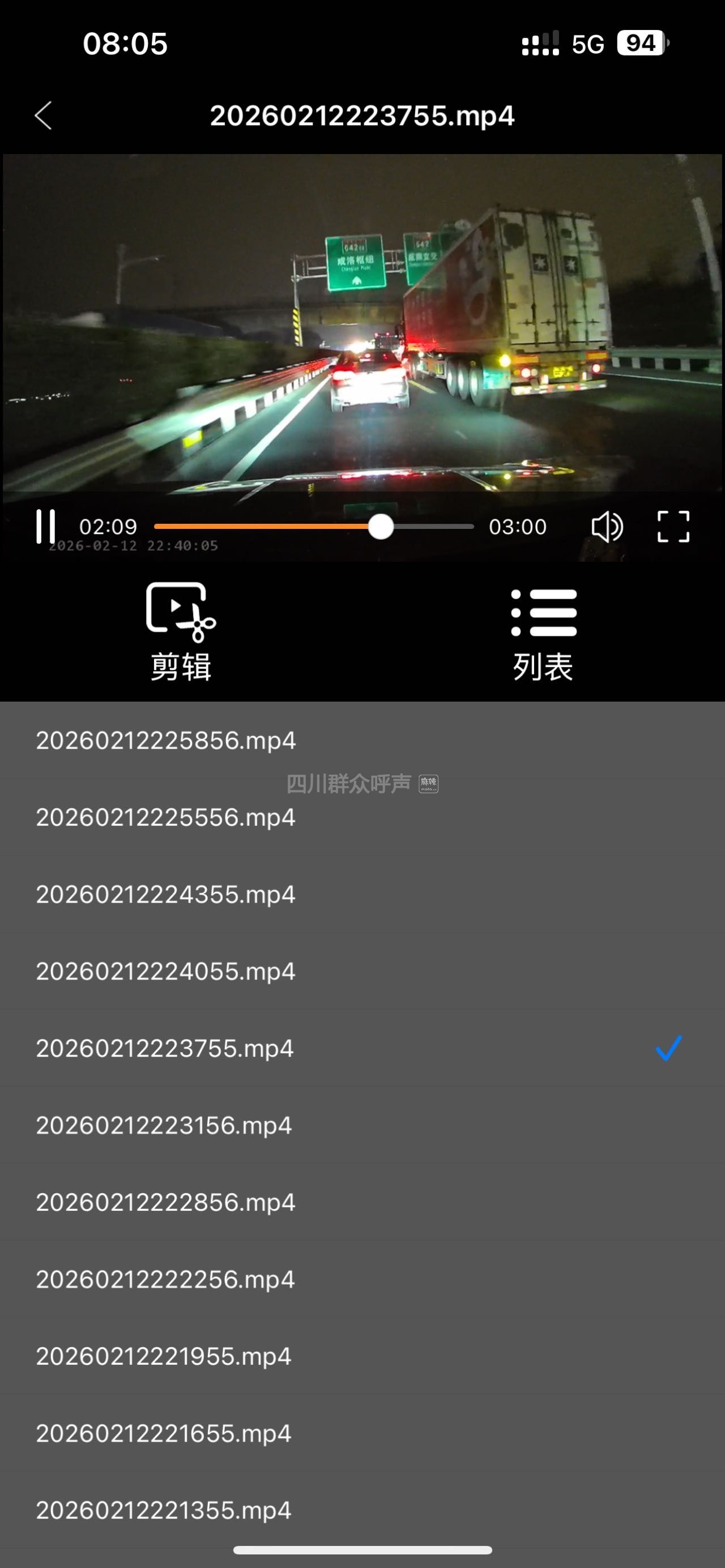Choose 20260212224055.mp4 in the list
Image resolution: width=725 pixels, height=1568 pixels.
coord(165,972)
